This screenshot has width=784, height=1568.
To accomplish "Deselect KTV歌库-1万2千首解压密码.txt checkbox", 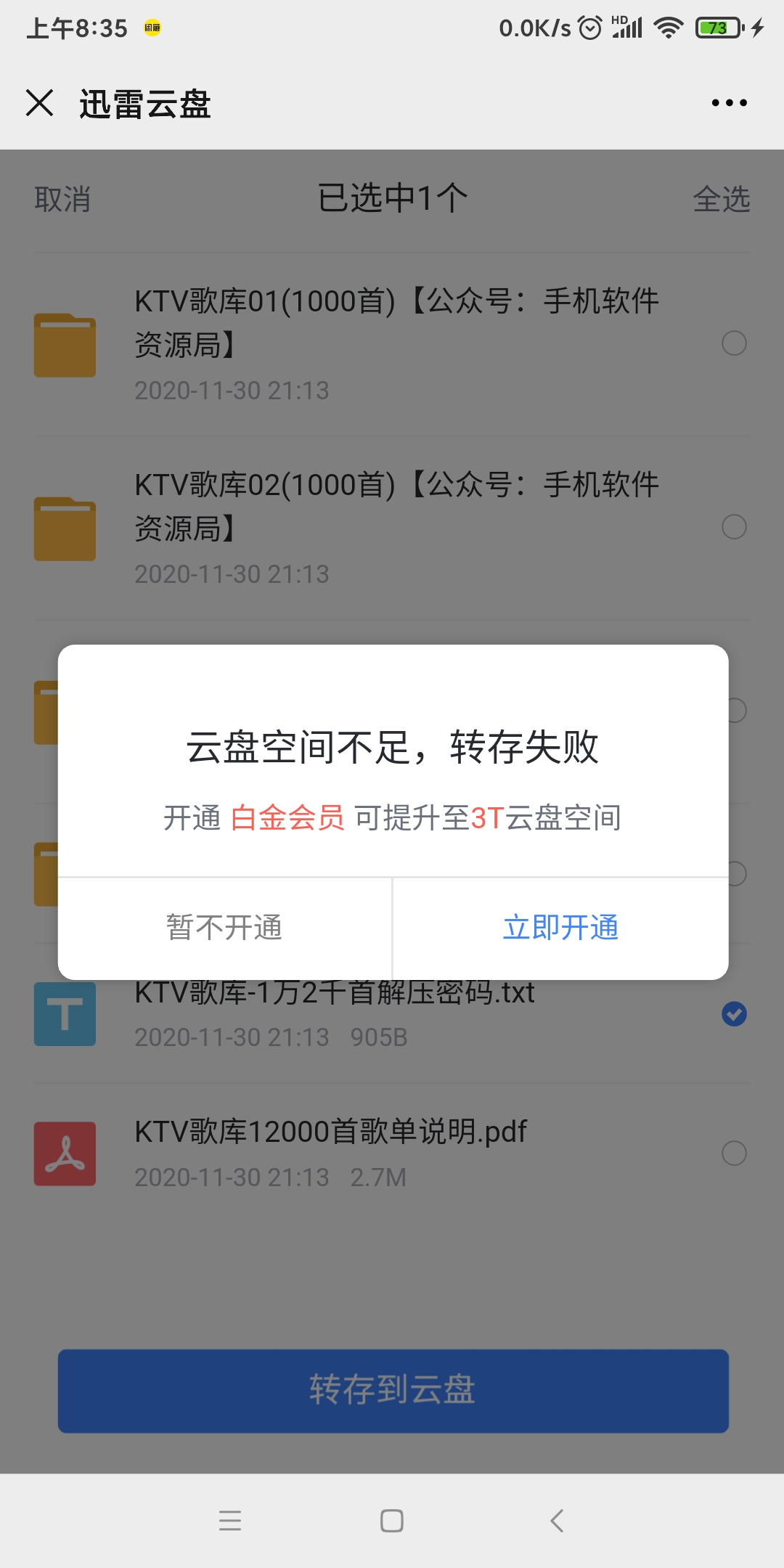I will coord(735,1014).
